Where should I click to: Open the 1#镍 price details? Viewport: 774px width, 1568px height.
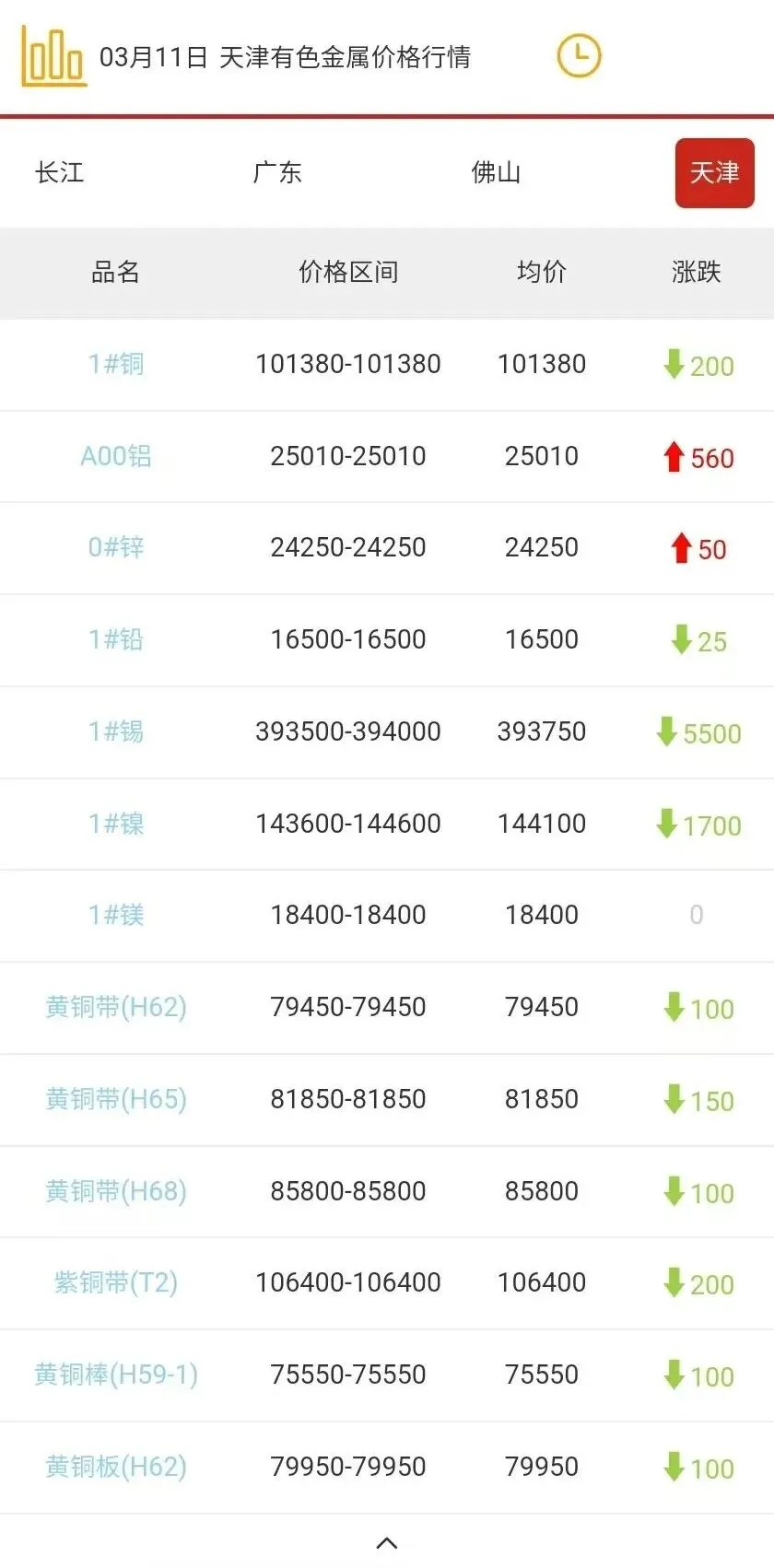[x=116, y=823]
